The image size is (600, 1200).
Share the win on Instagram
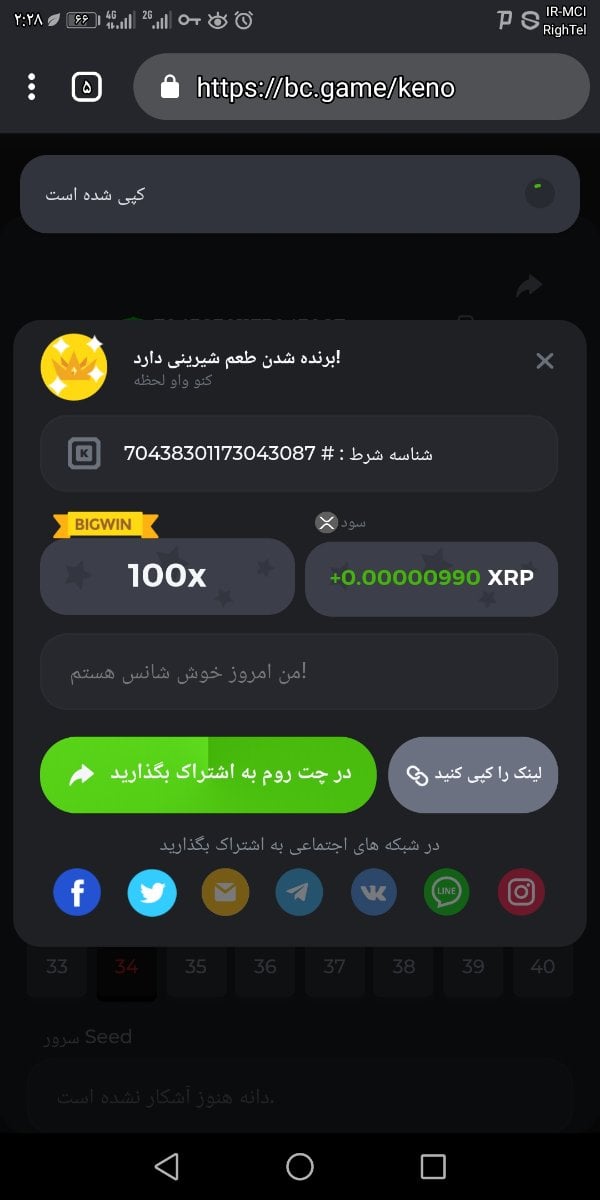(521, 892)
